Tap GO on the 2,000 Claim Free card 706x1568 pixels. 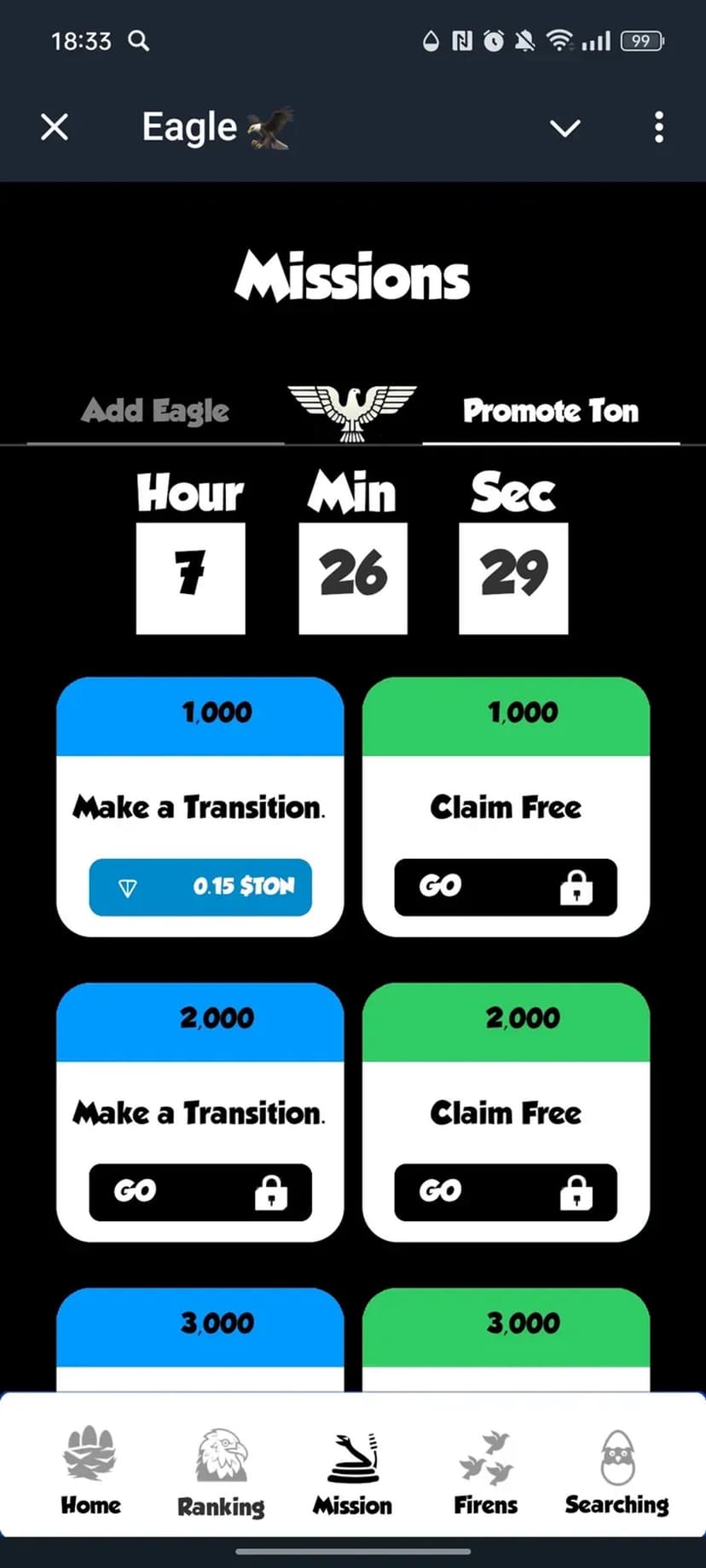[x=505, y=1192]
